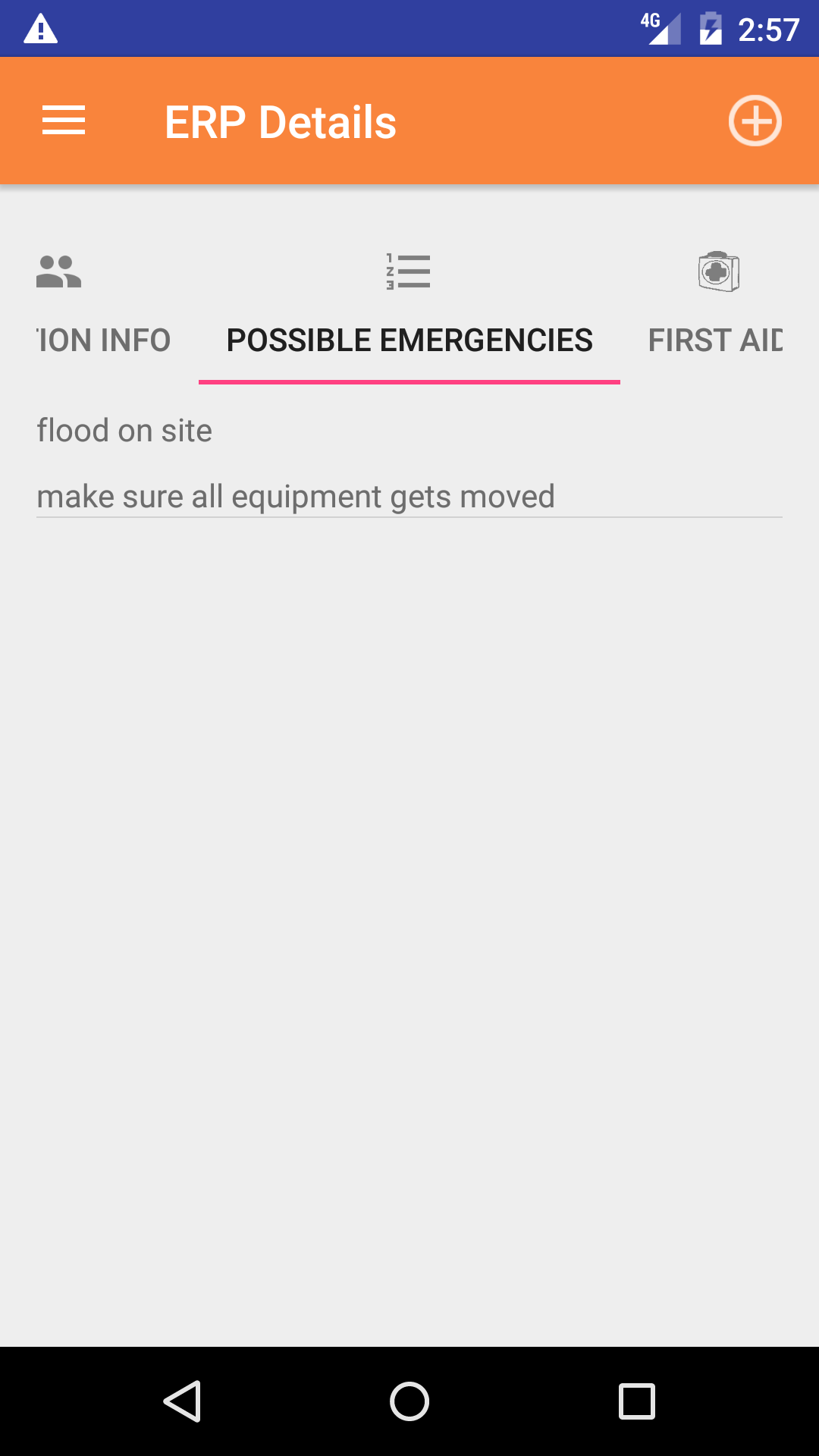This screenshot has width=819, height=1456.
Task: Go to the system home screen
Action: [x=409, y=1401]
